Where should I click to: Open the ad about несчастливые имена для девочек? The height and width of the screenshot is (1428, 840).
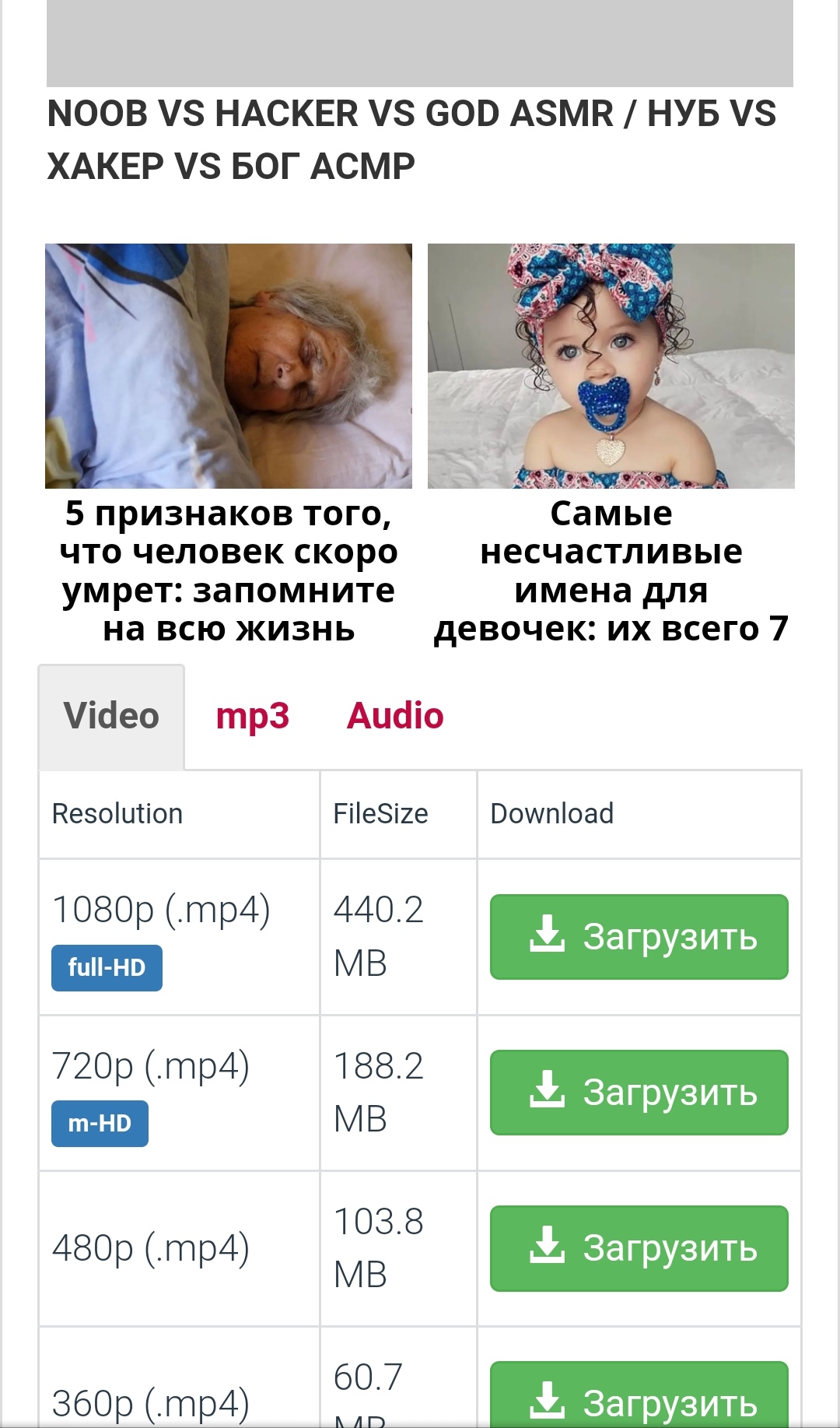pos(611,445)
